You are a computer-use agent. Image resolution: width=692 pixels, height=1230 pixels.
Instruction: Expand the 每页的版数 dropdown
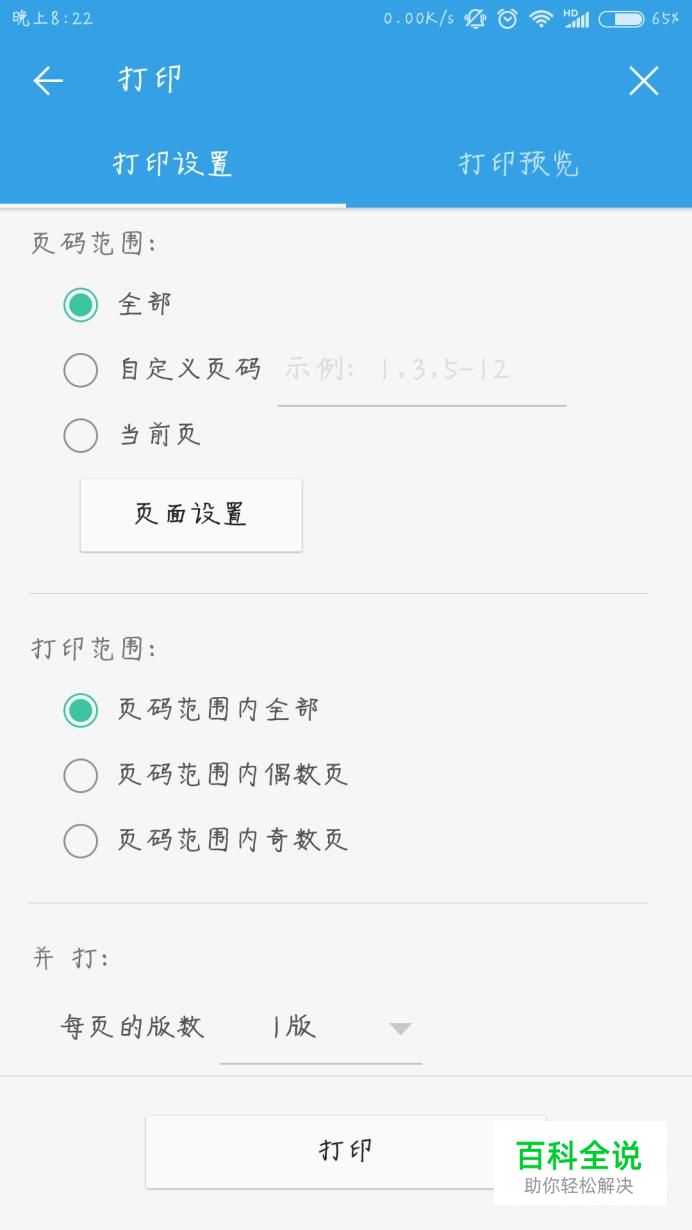point(321,1028)
